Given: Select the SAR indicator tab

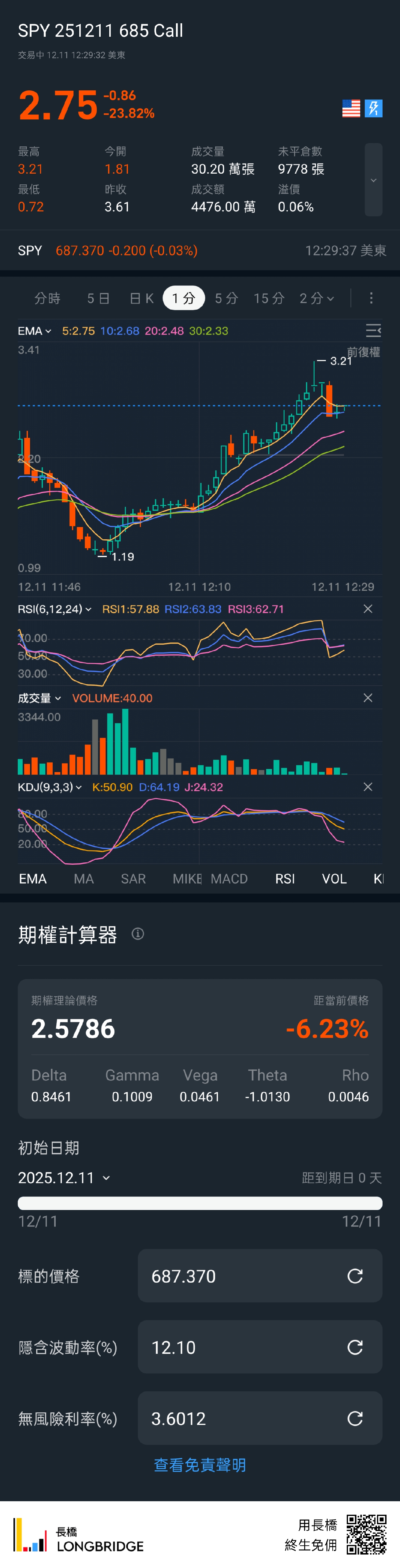Looking at the screenshot, I should coord(133,879).
